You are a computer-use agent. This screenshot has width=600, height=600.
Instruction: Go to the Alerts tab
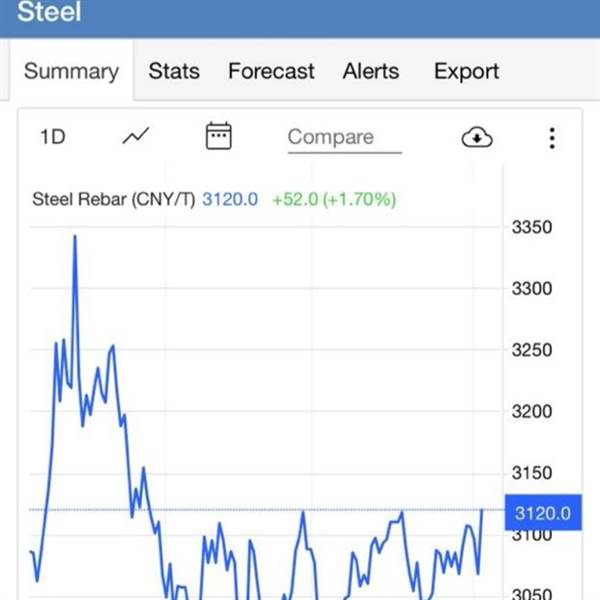371,71
